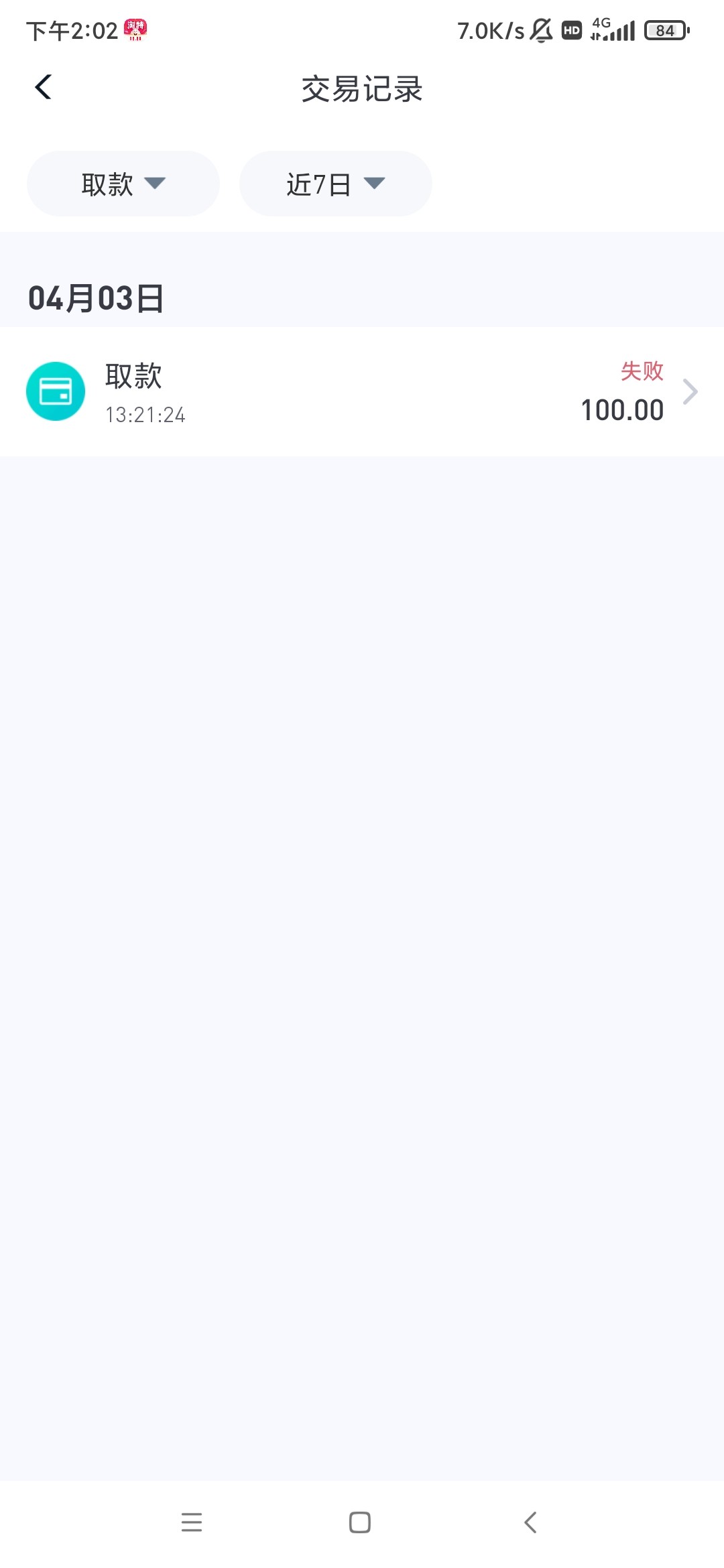Go back from 交易记录 page
724x1568 pixels.
pyautogui.click(x=44, y=87)
